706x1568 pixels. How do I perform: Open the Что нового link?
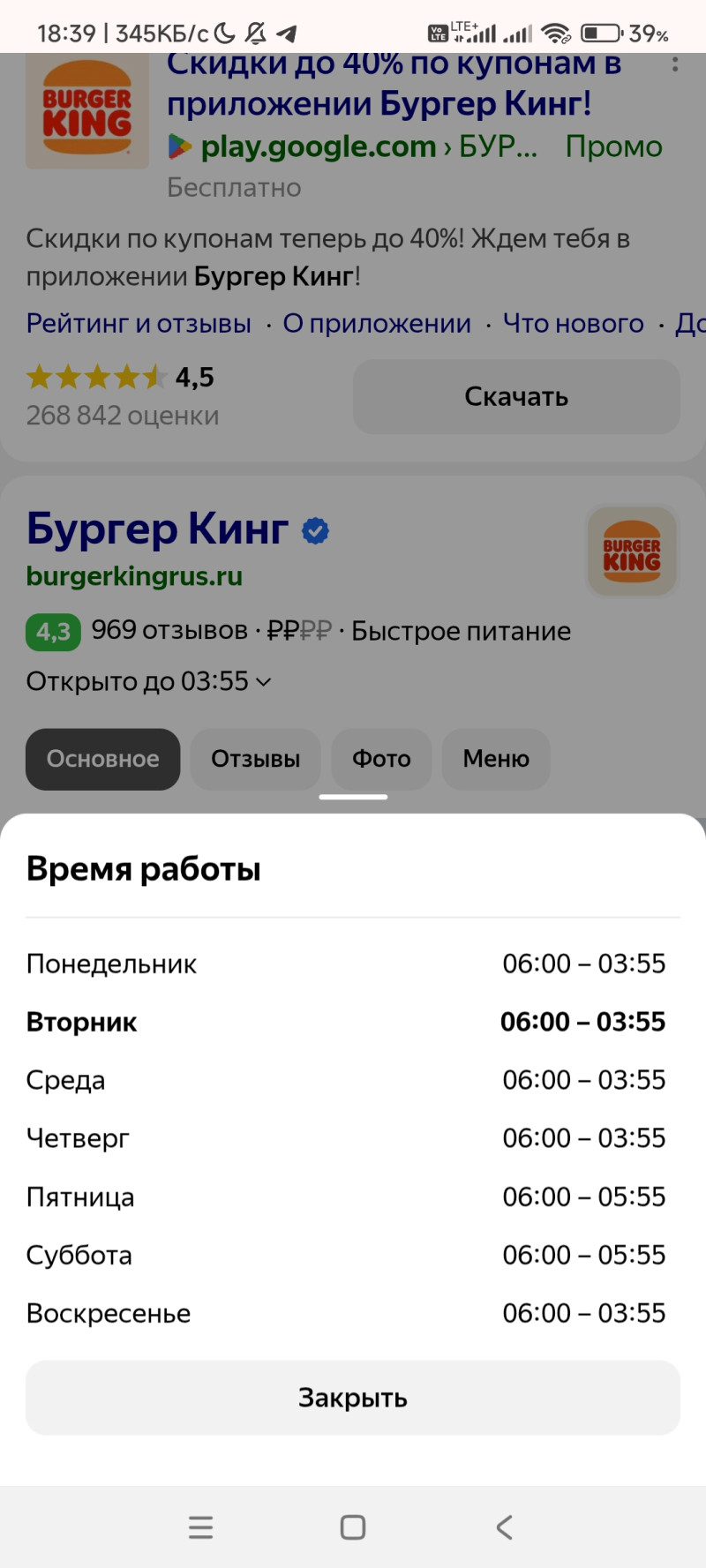[574, 324]
